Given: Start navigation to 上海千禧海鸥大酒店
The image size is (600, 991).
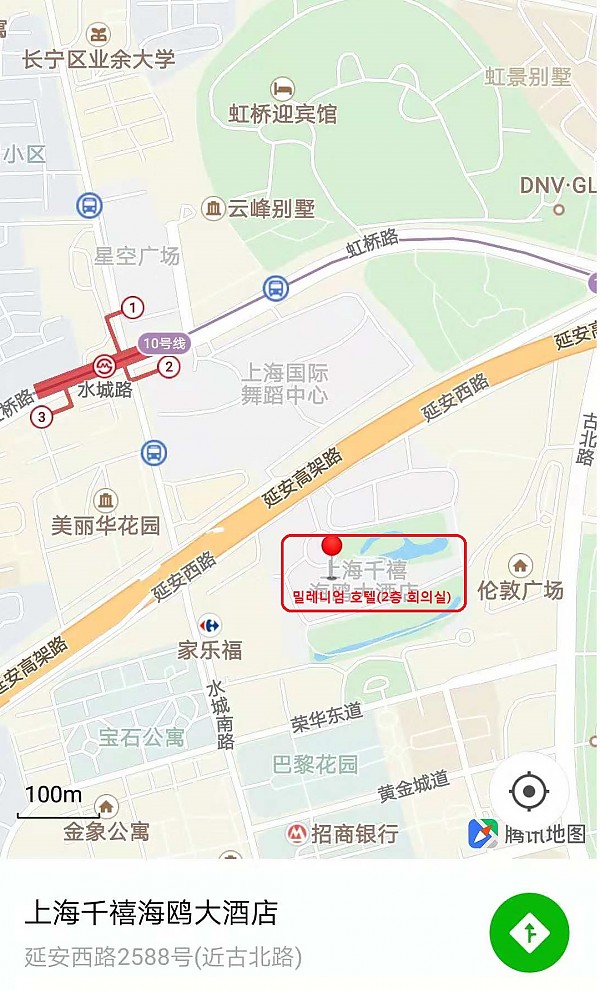Looking at the screenshot, I should click(x=529, y=933).
